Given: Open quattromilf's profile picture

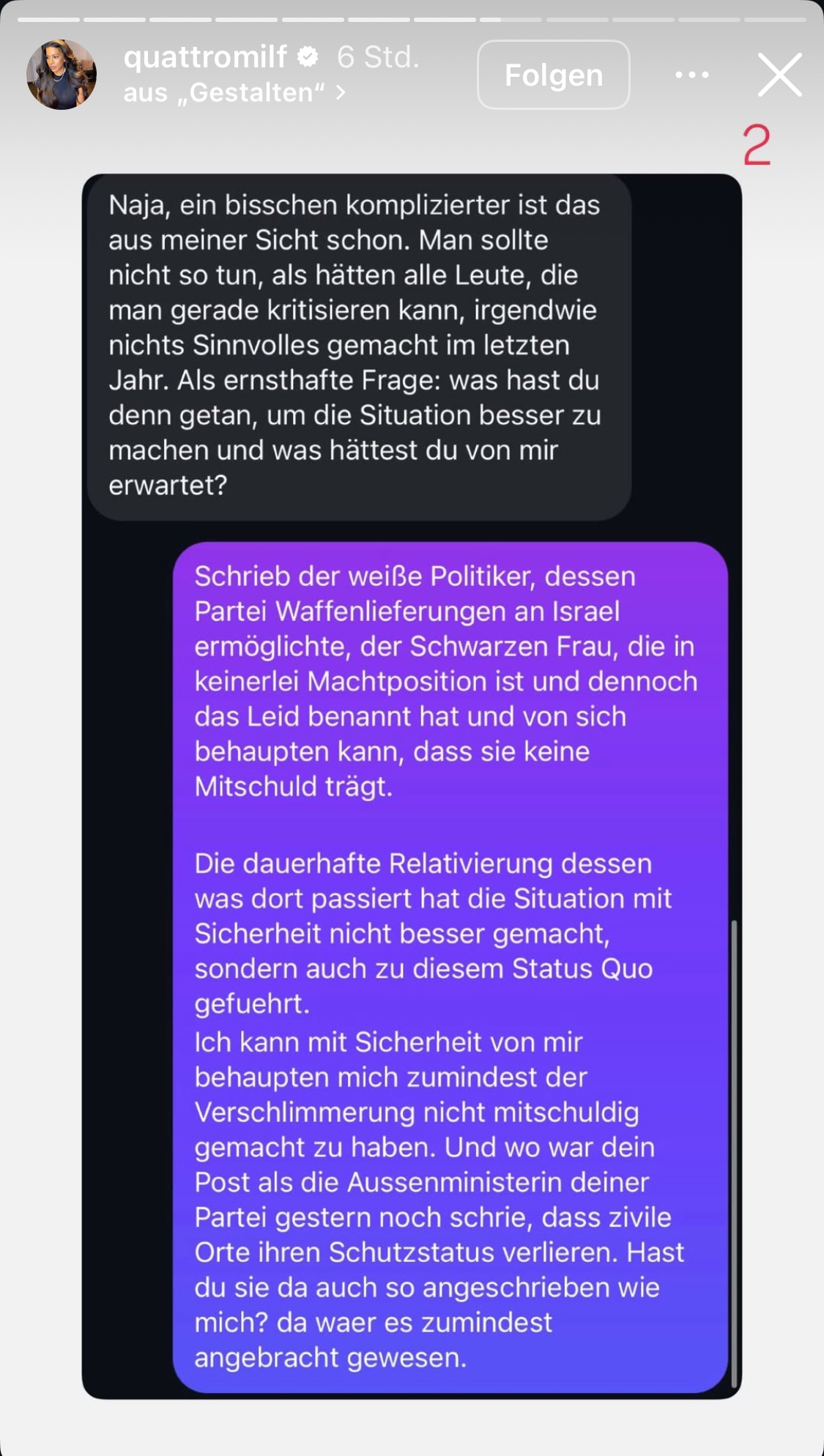Looking at the screenshot, I should tap(62, 75).
